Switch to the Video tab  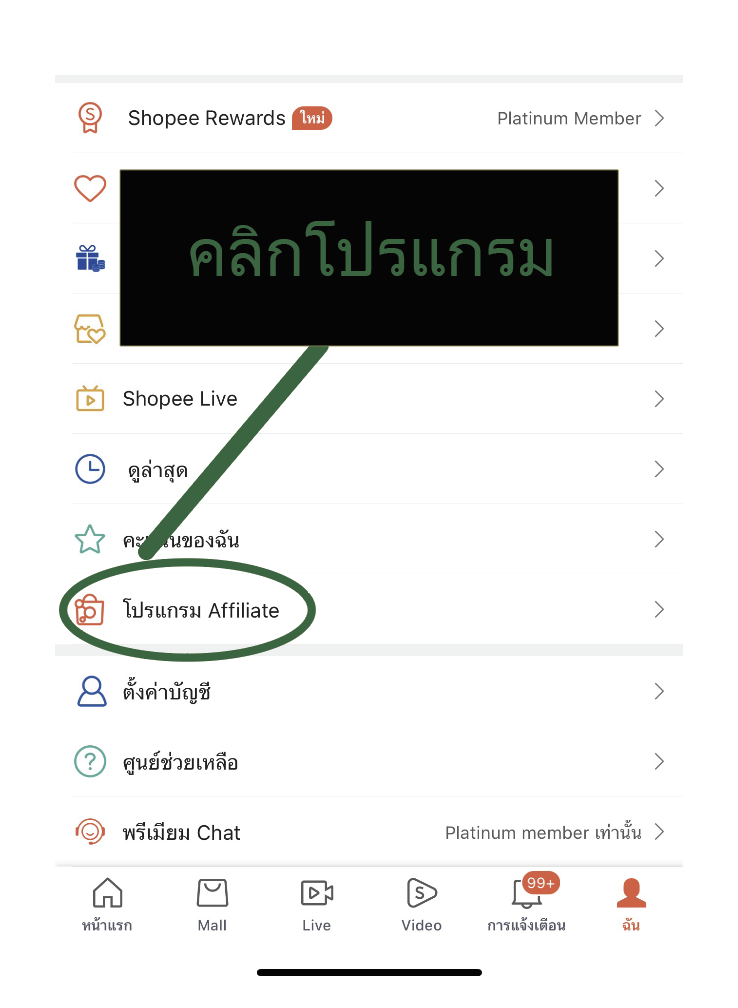tap(421, 905)
